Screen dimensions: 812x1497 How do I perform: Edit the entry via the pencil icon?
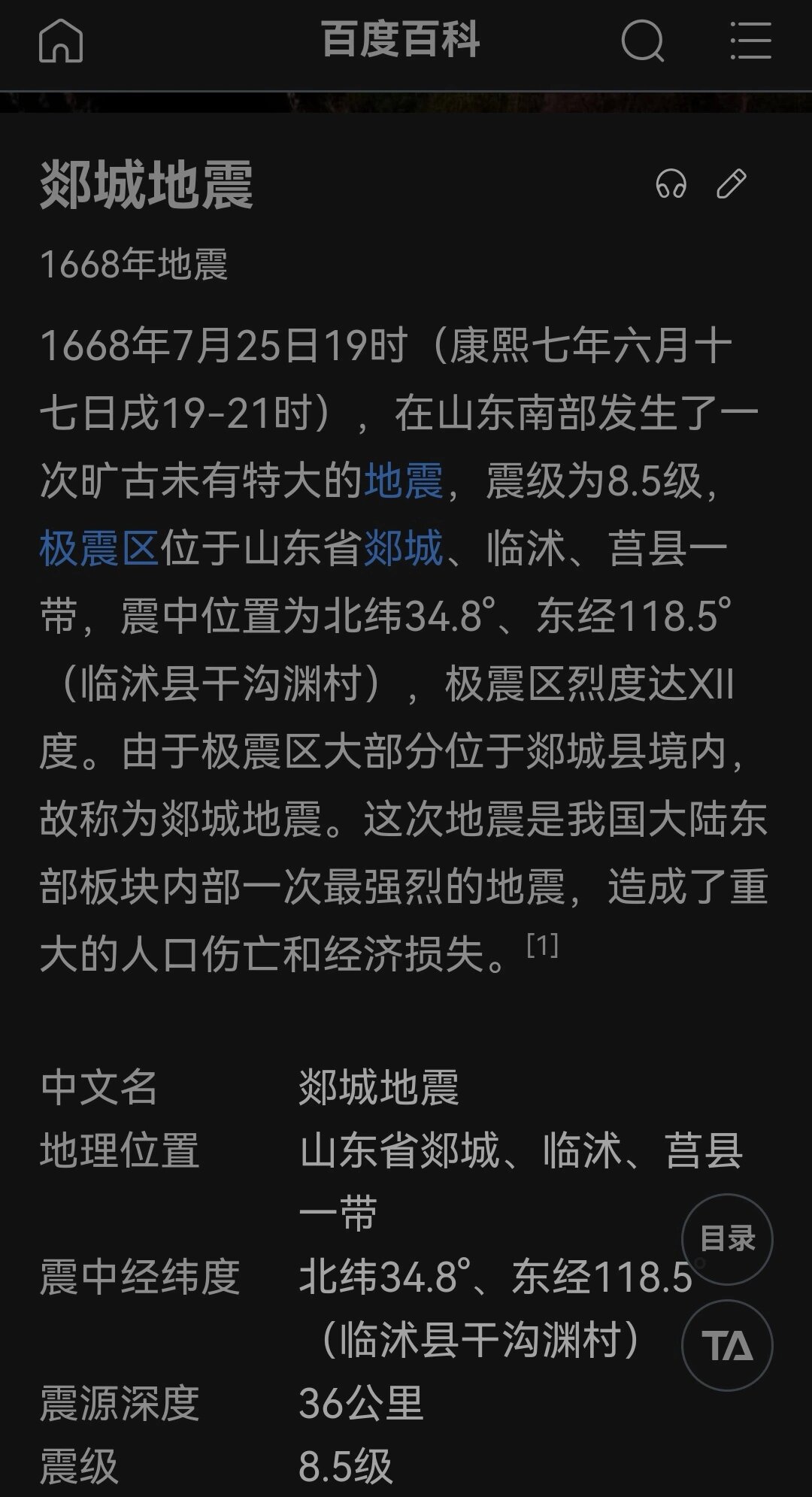[732, 183]
